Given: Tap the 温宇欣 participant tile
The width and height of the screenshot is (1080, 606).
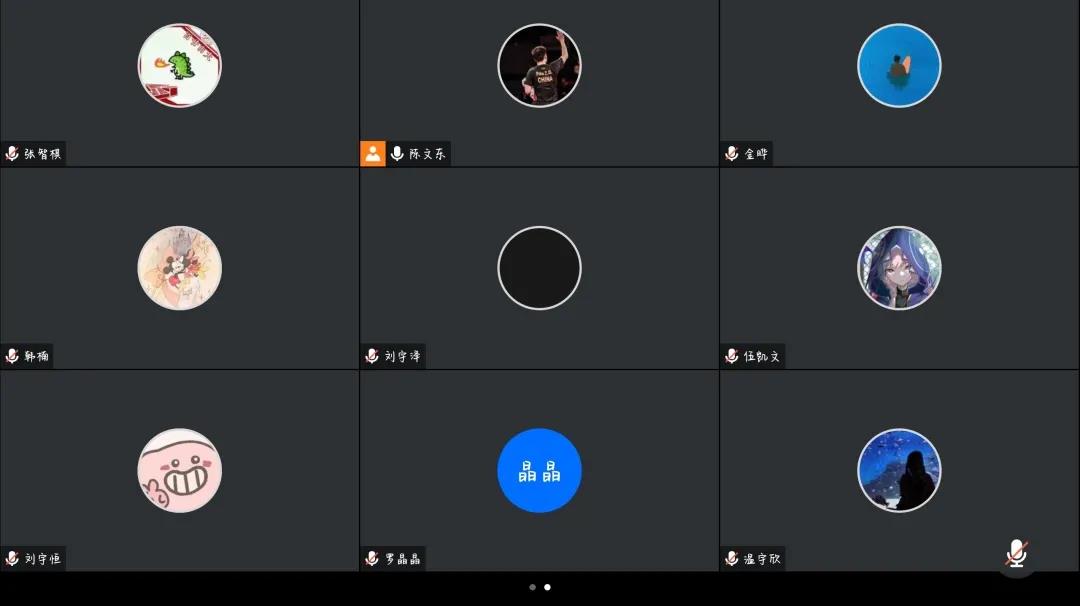Looking at the screenshot, I should (x=899, y=470).
